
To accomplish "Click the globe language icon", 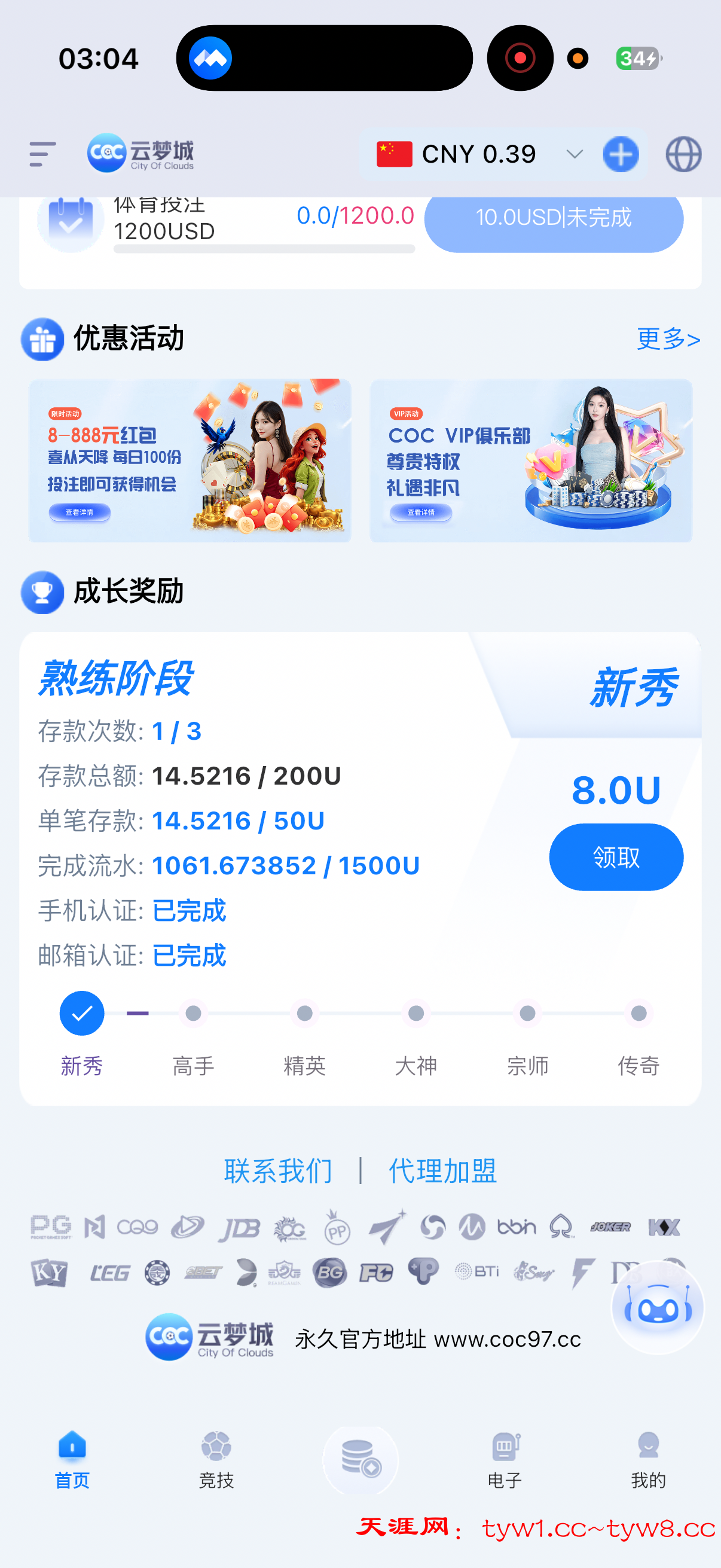I will 683,154.
